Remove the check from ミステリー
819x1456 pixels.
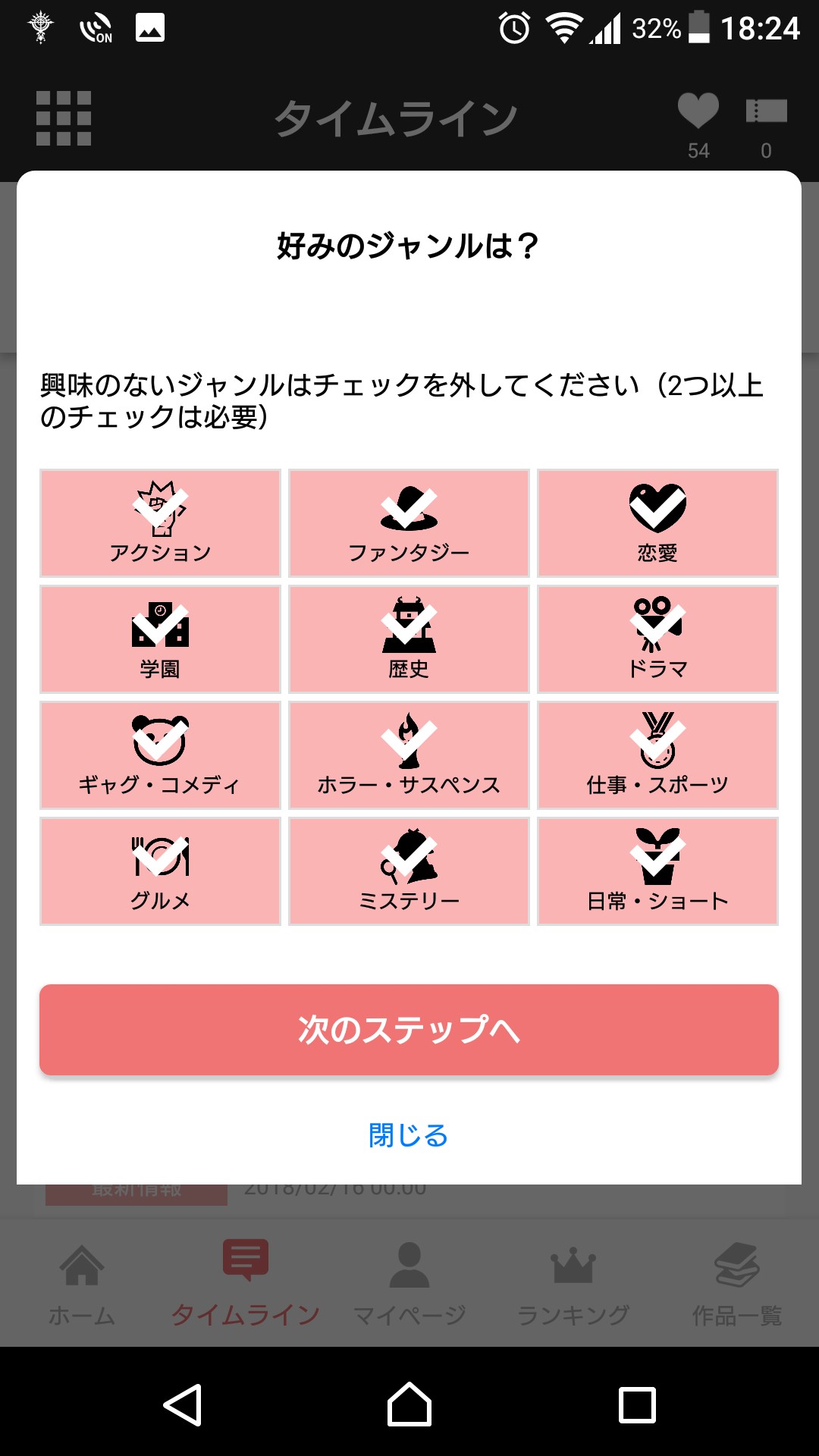(409, 871)
